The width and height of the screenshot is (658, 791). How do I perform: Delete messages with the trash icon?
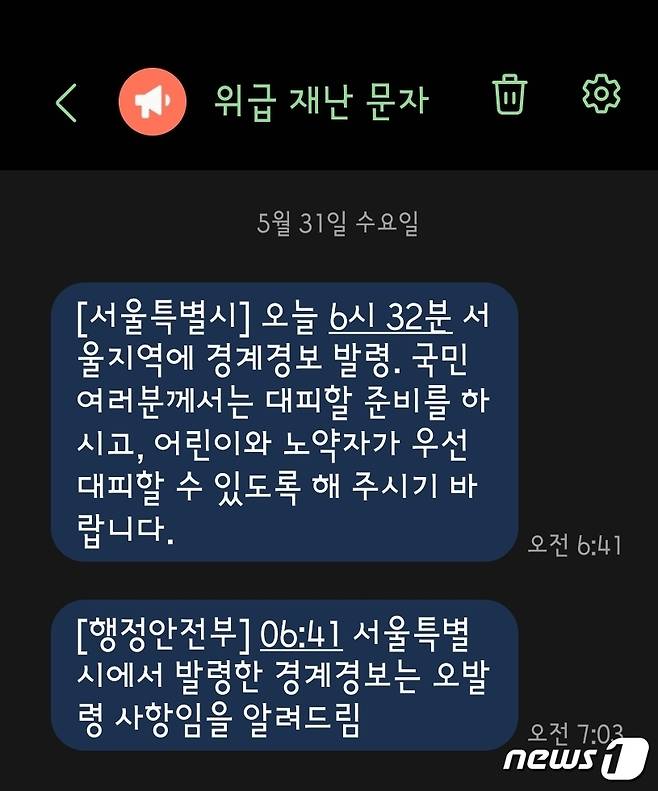tap(509, 95)
